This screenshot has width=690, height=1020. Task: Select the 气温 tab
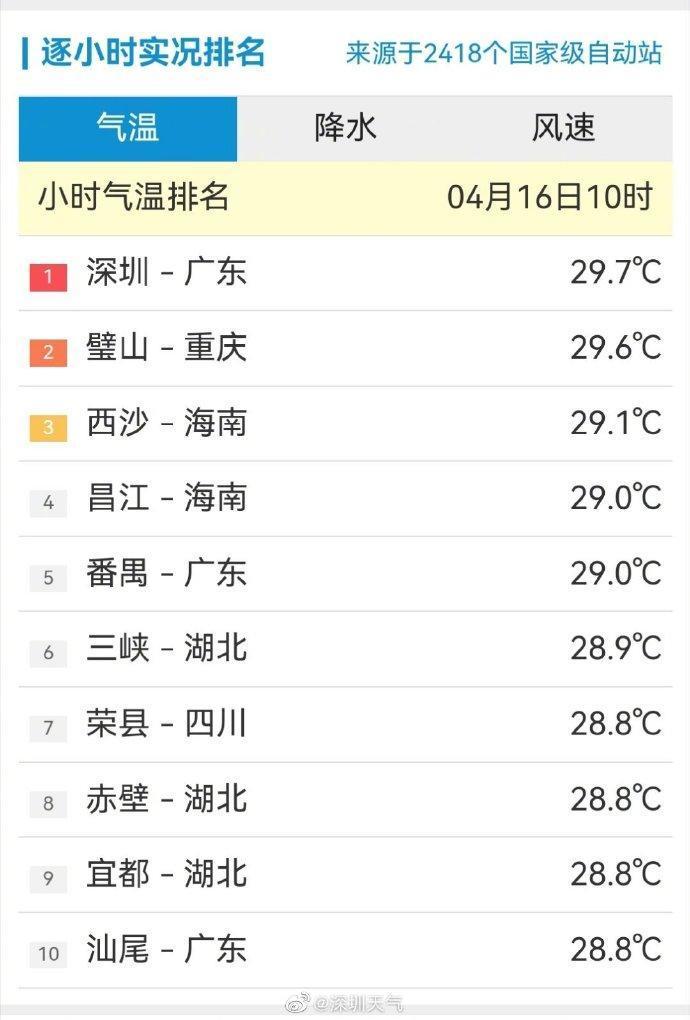coord(128,129)
